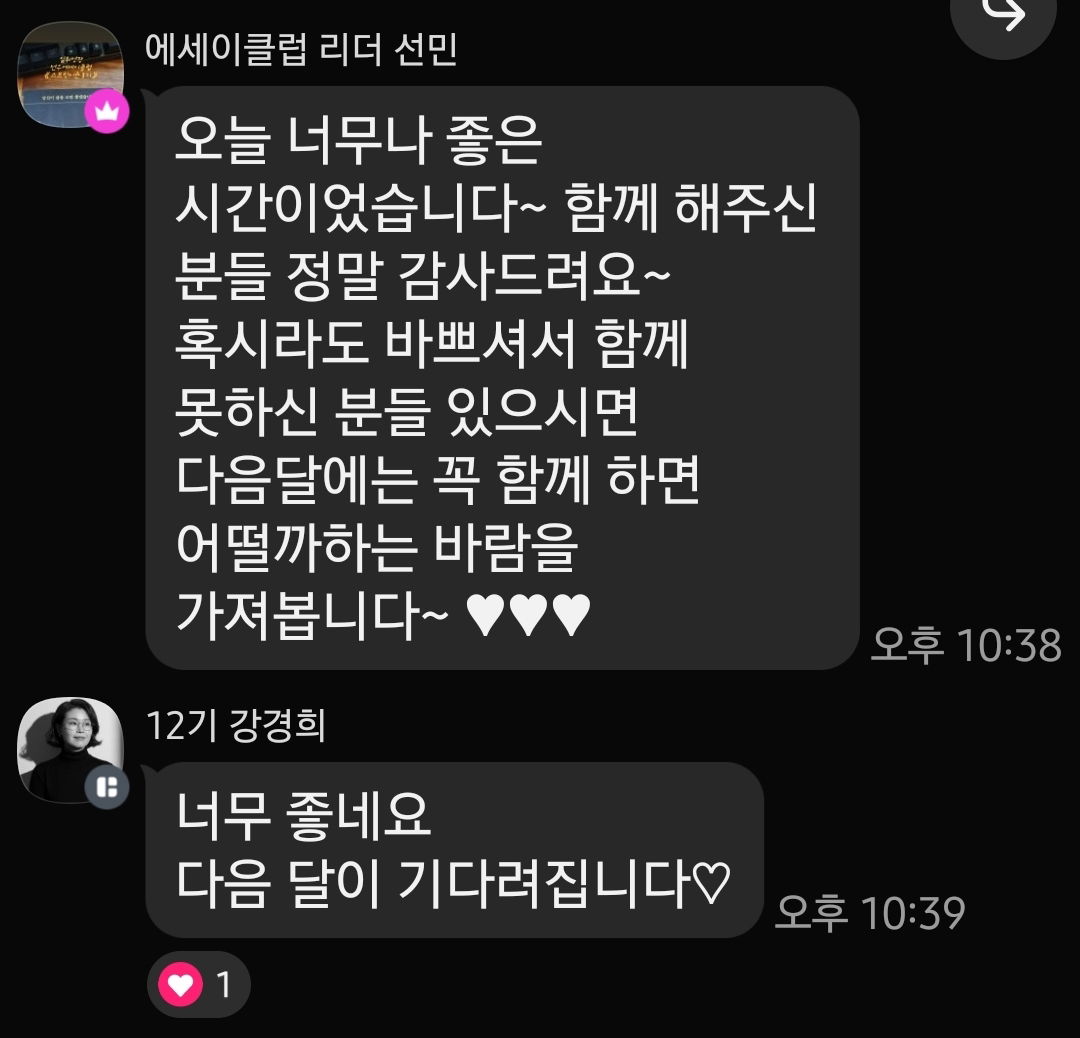Open 12기 강경희's profile picture

tap(70, 748)
